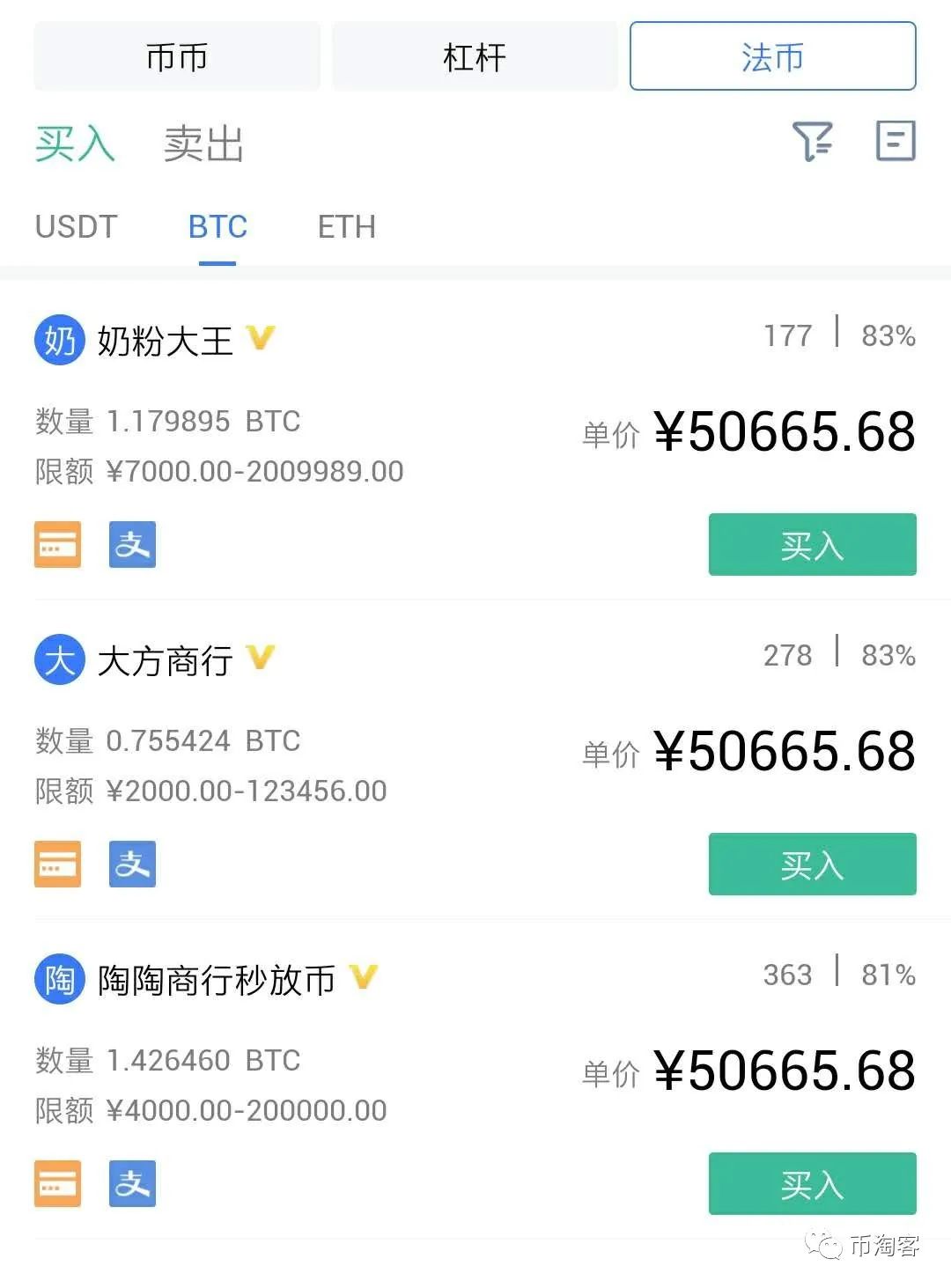Open the 币币 trading tab
Image resolution: width=951 pixels, height=1288 pixels.
(x=176, y=56)
